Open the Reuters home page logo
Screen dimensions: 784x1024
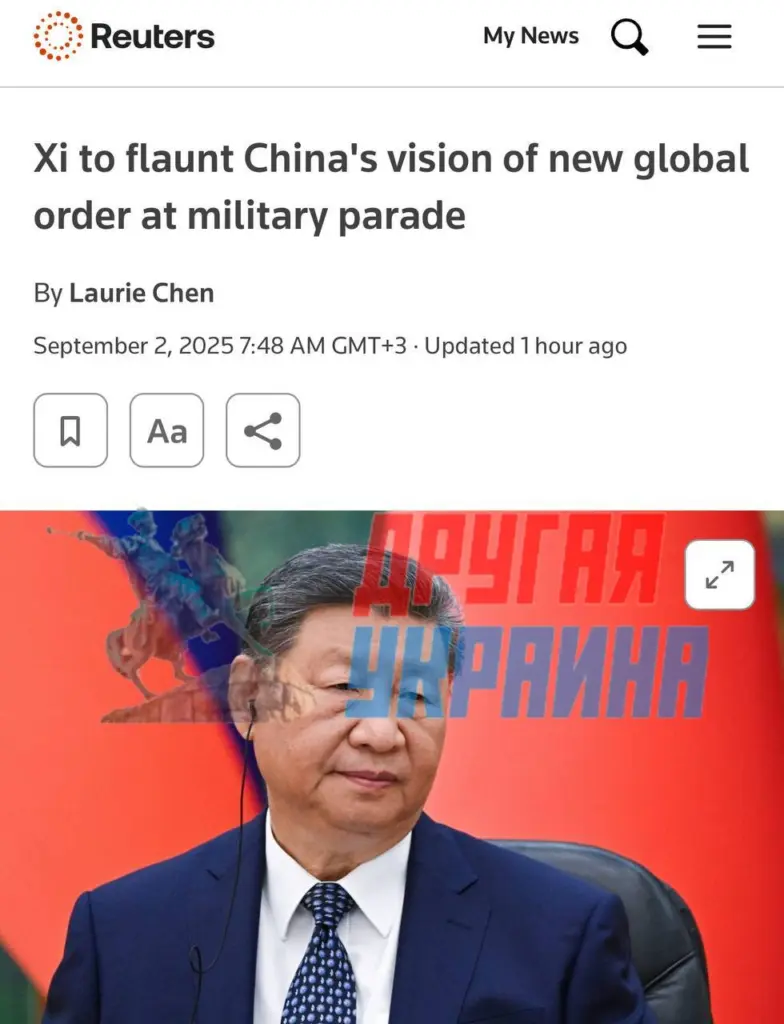coord(124,37)
